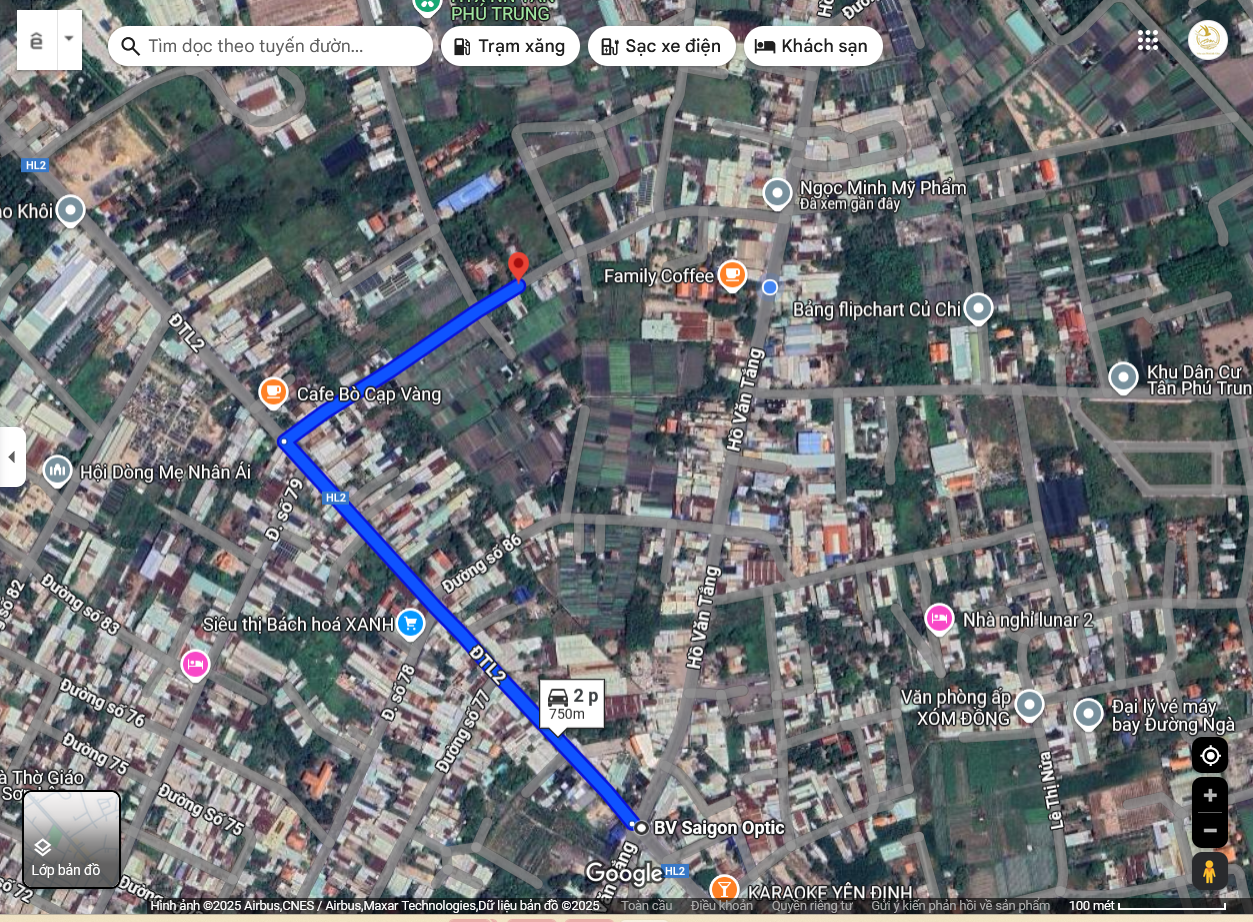Select the Khách sạn chip
The image size is (1253, 922).
(812, 46)
